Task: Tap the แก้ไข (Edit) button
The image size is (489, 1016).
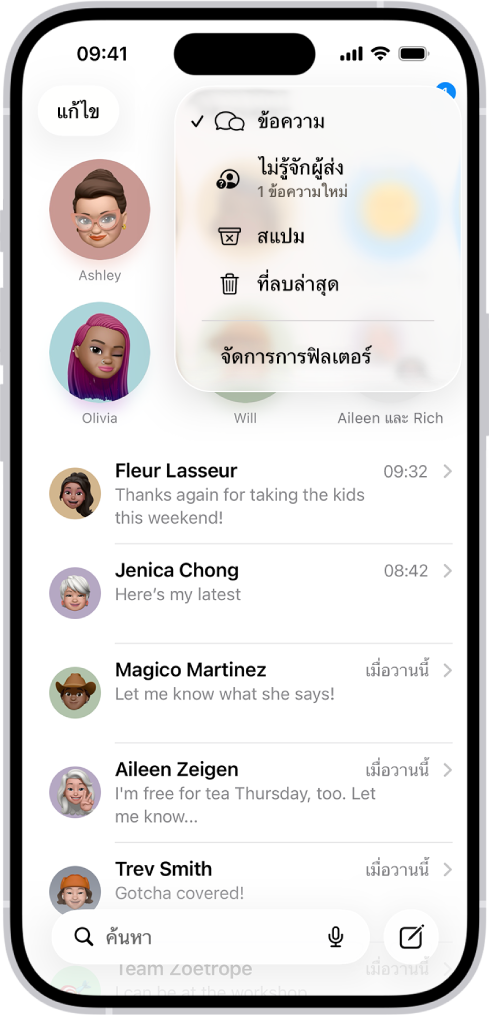Action: pyautogui.click(x=78, y=111)
